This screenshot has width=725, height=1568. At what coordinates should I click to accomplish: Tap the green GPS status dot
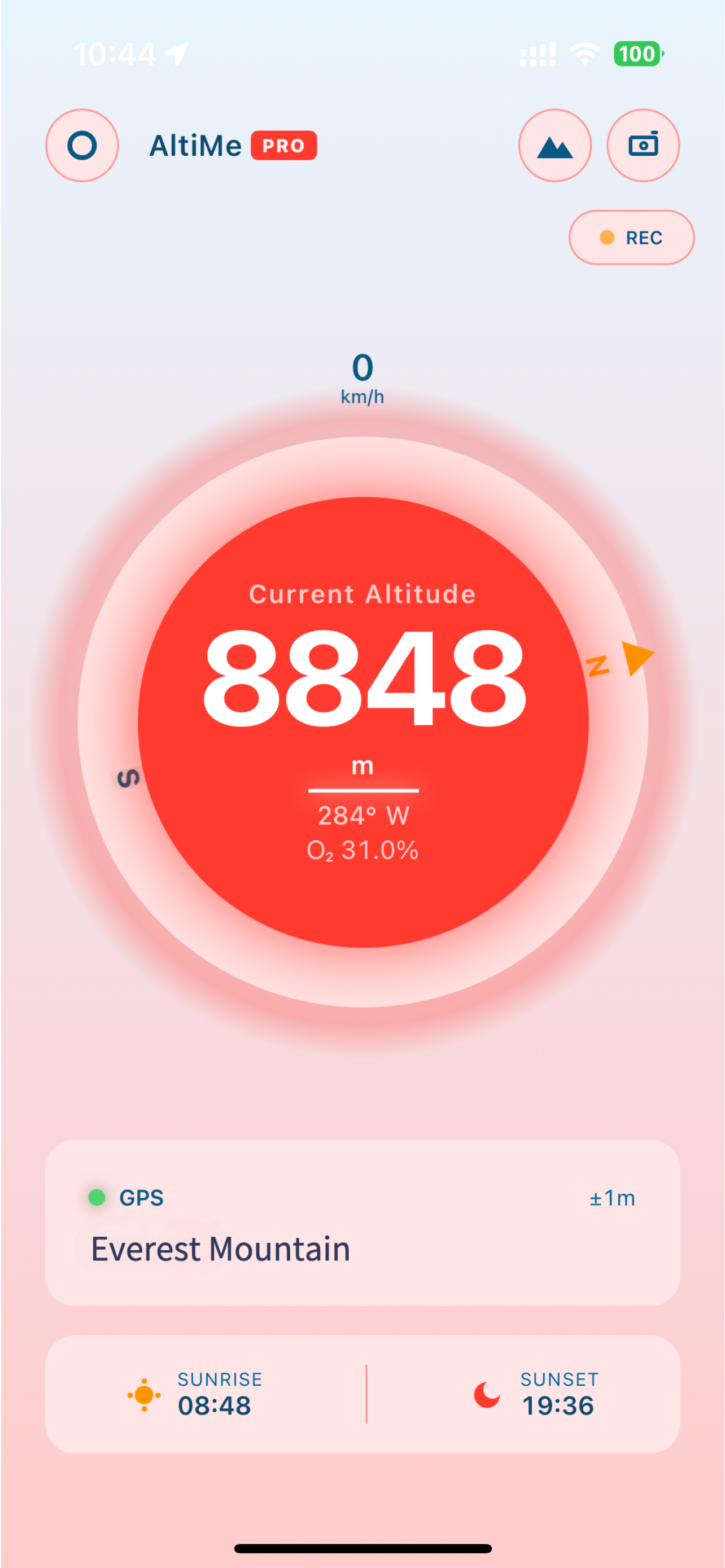96,1197
